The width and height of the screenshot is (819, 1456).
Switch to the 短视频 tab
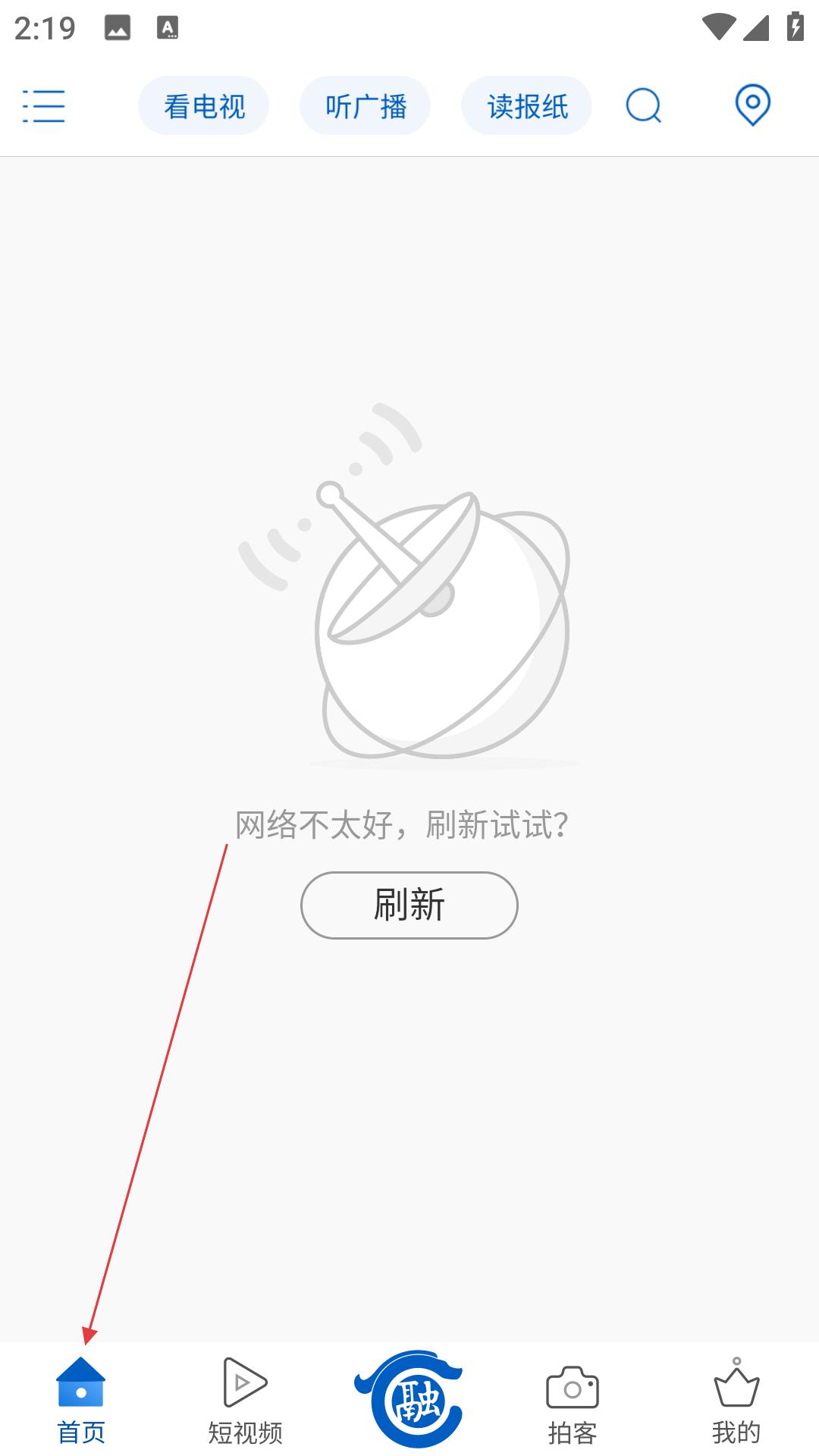(x=245, y=1401)
